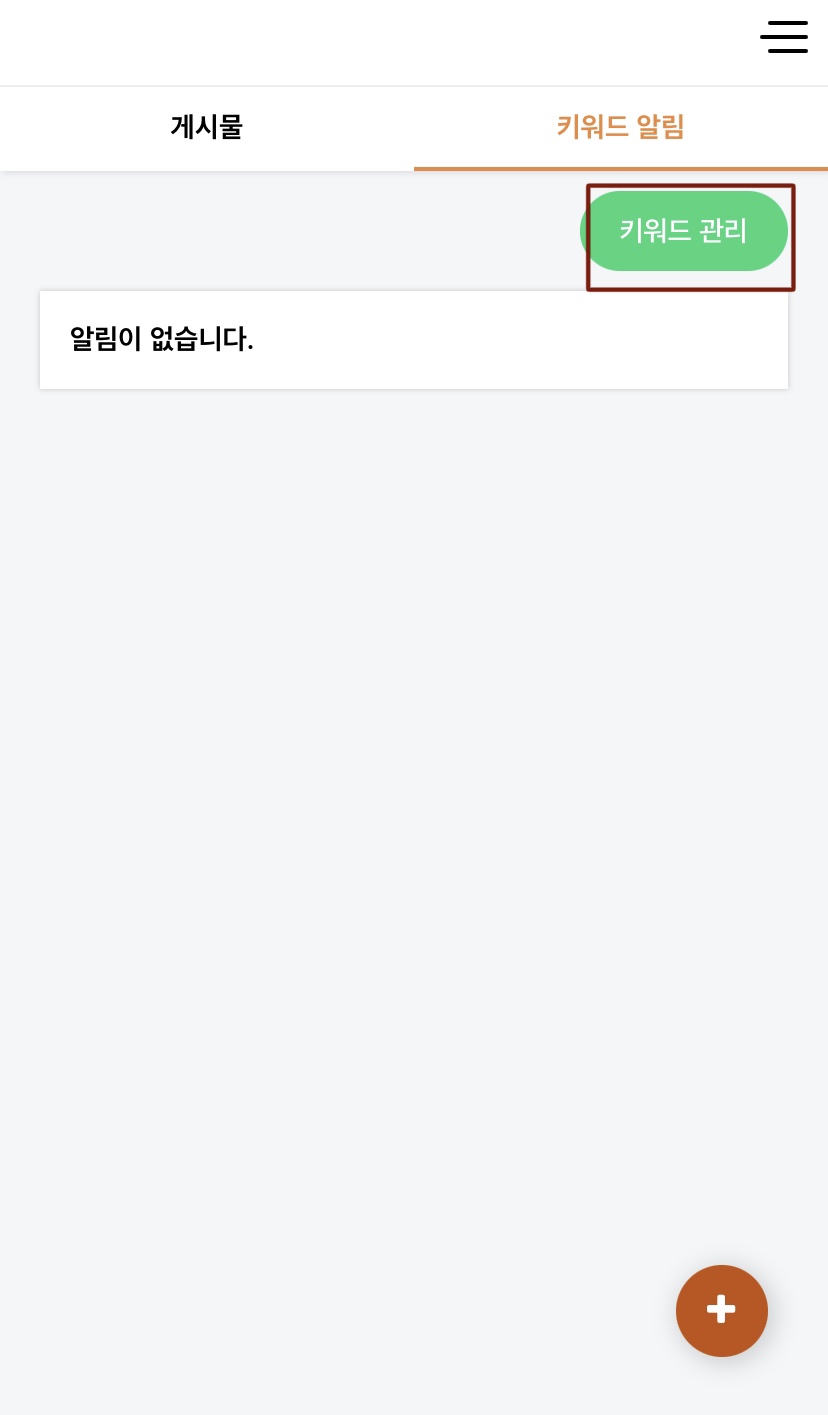Tap the orange plus floating action button
Image resolution: width=828 pixels, height=1415 pixels.
[x=722, y=1310]
